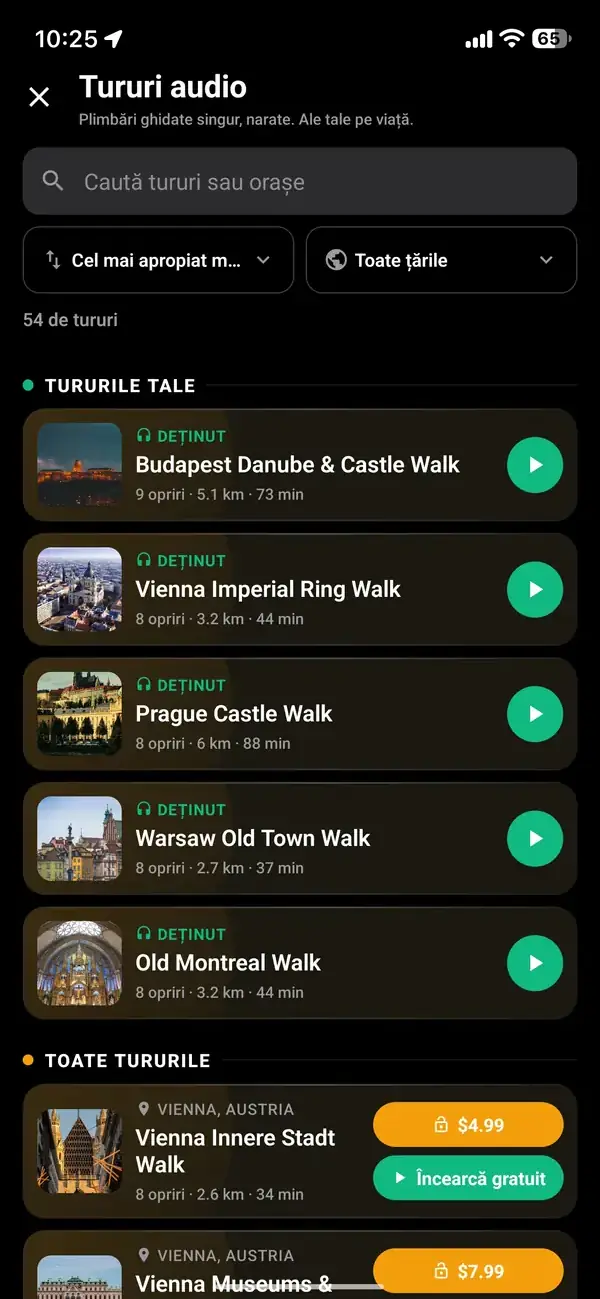
Task: Expand the Toate țările country filter
Action: coord(441,260)
